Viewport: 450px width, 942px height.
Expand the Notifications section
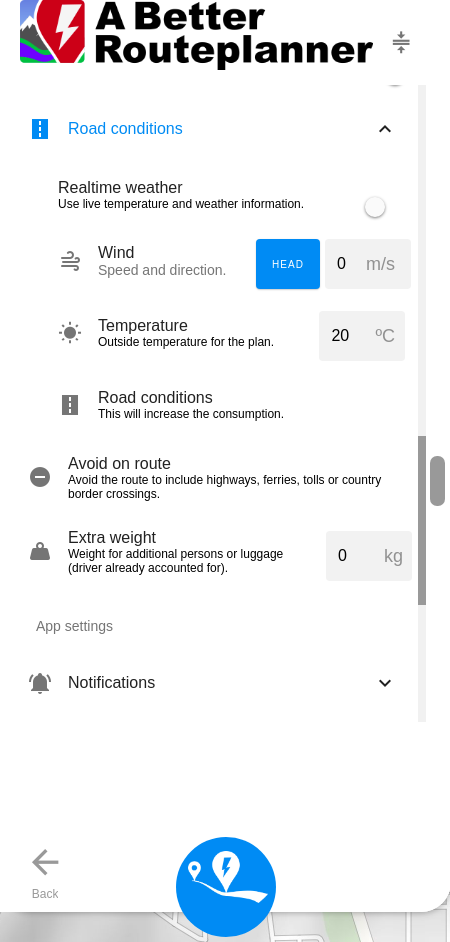[211, 682]
